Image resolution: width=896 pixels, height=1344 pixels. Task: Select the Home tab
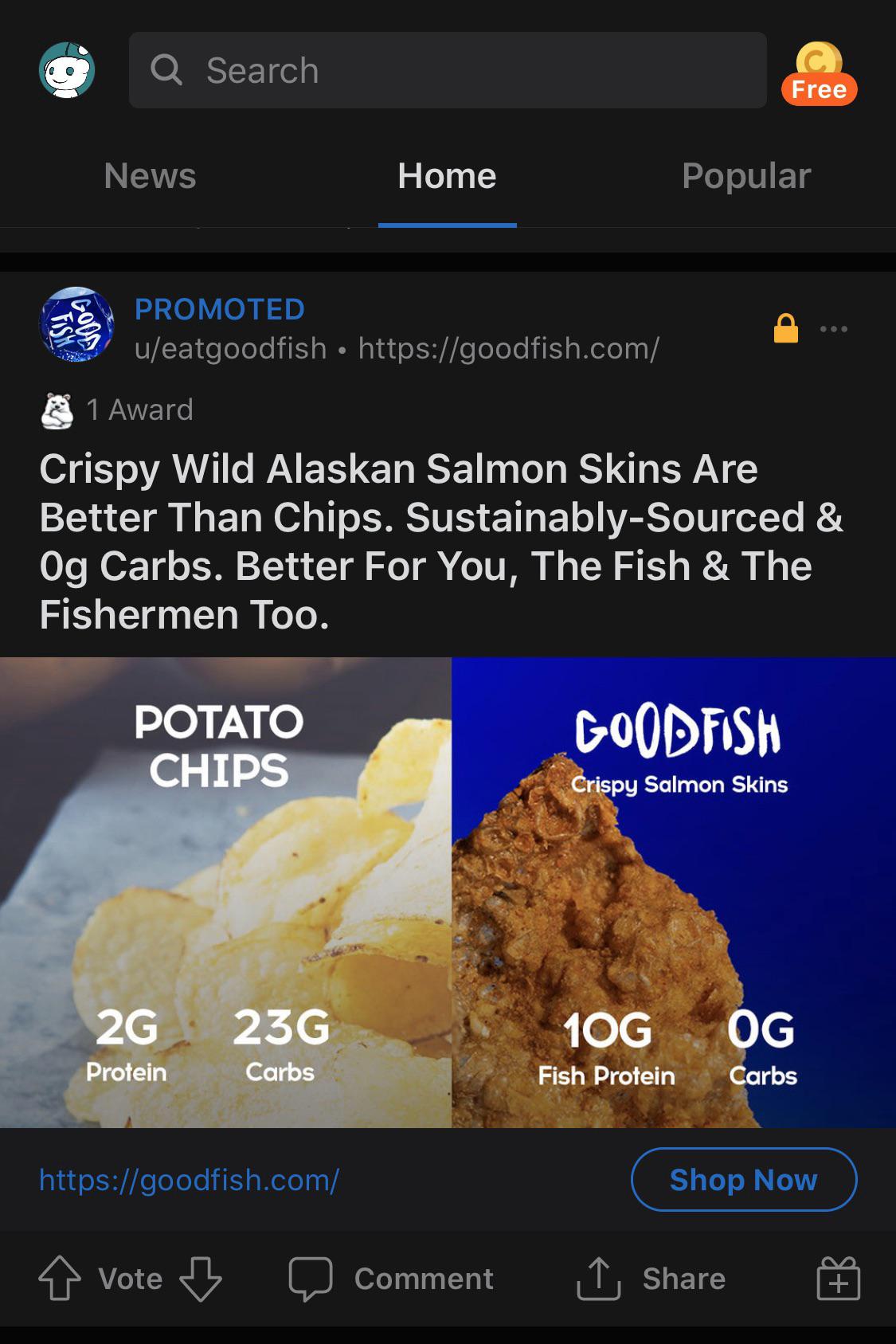point(447,176)
